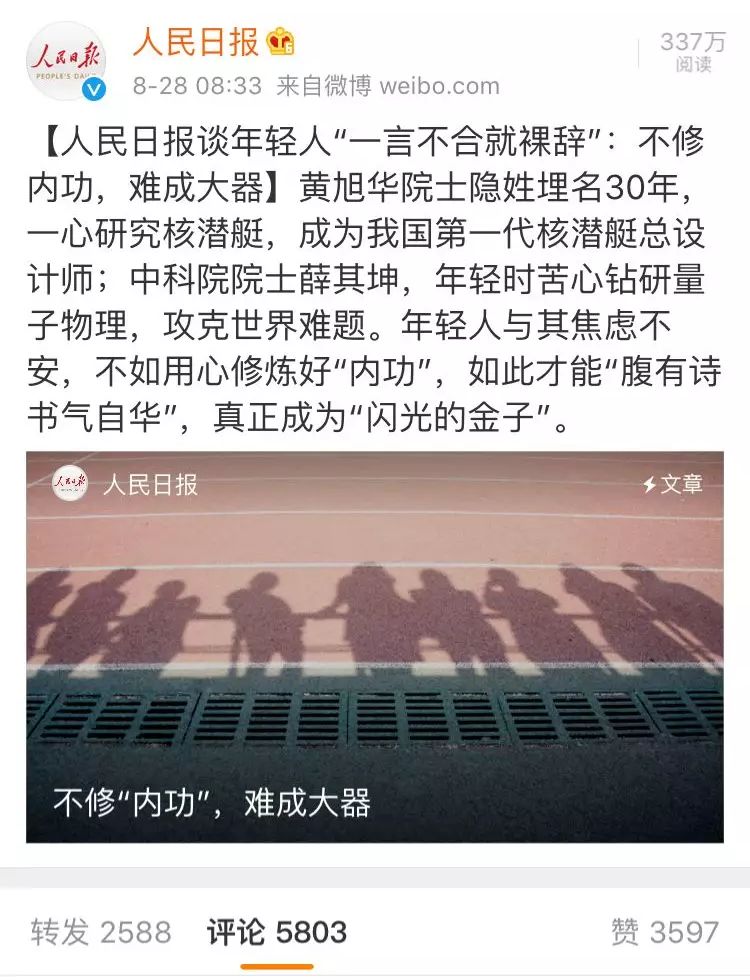Screen dimensions: 750x980
Task: Open the 人民日报 account name
Action: (x=196, y=43)
